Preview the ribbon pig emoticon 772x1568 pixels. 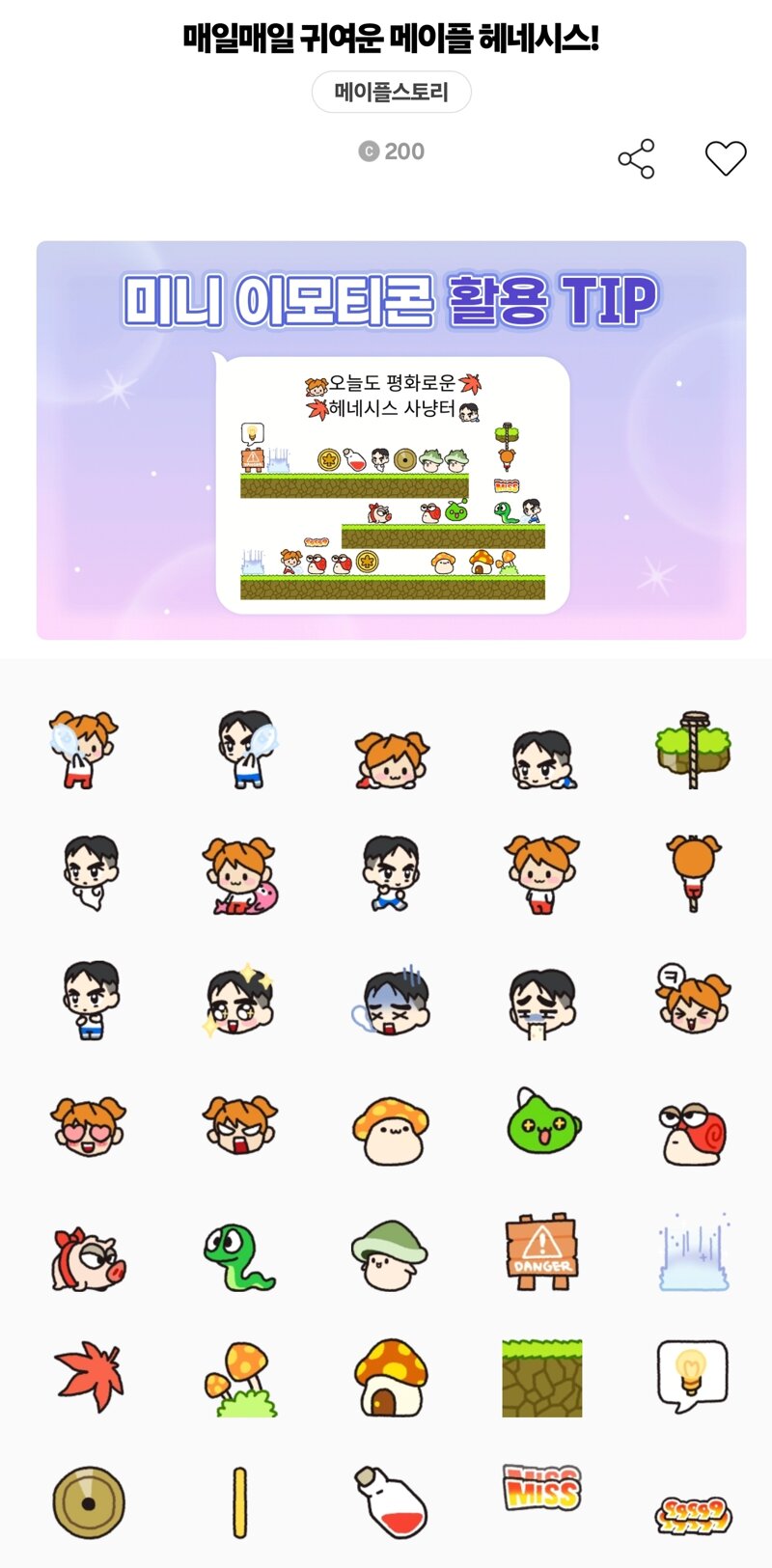(x=88, y=1260)
